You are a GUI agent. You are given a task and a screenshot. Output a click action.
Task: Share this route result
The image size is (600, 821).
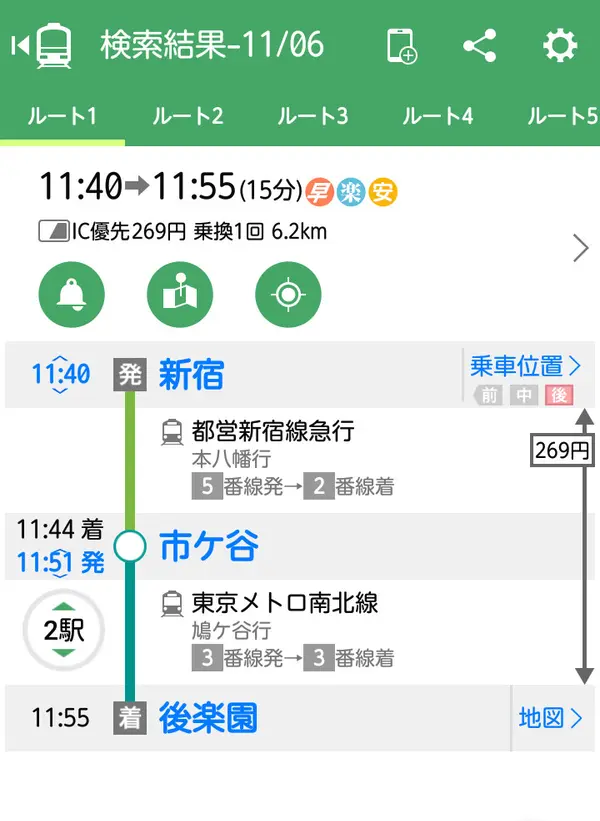tap(480, 46)
